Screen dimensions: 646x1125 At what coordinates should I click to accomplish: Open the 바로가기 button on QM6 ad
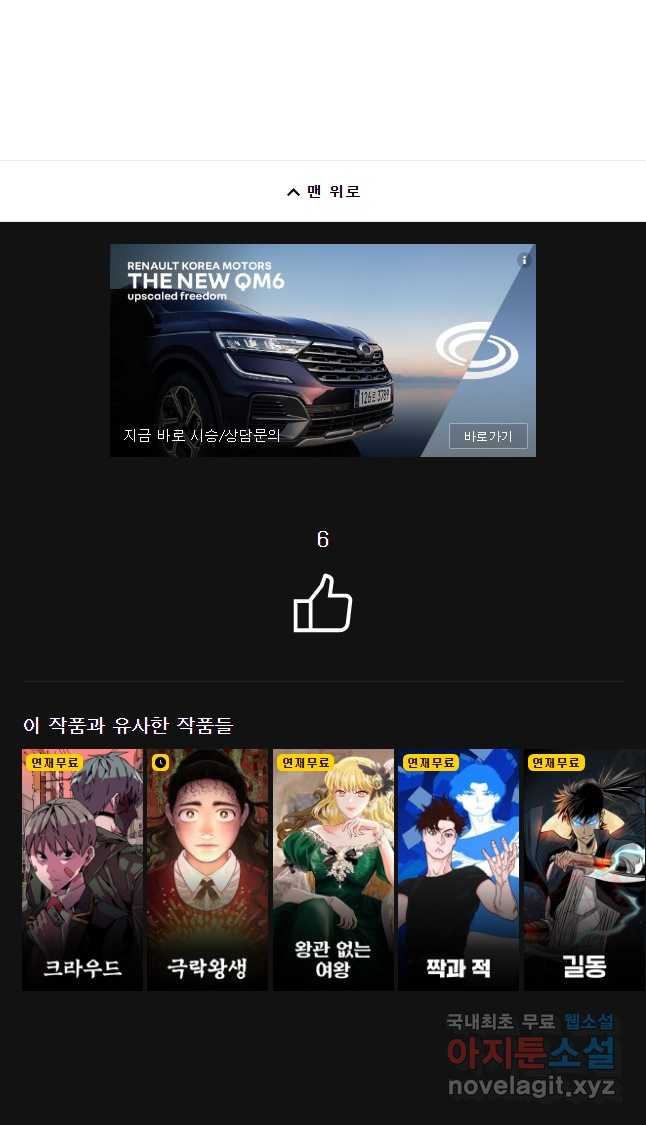[488, 436]
